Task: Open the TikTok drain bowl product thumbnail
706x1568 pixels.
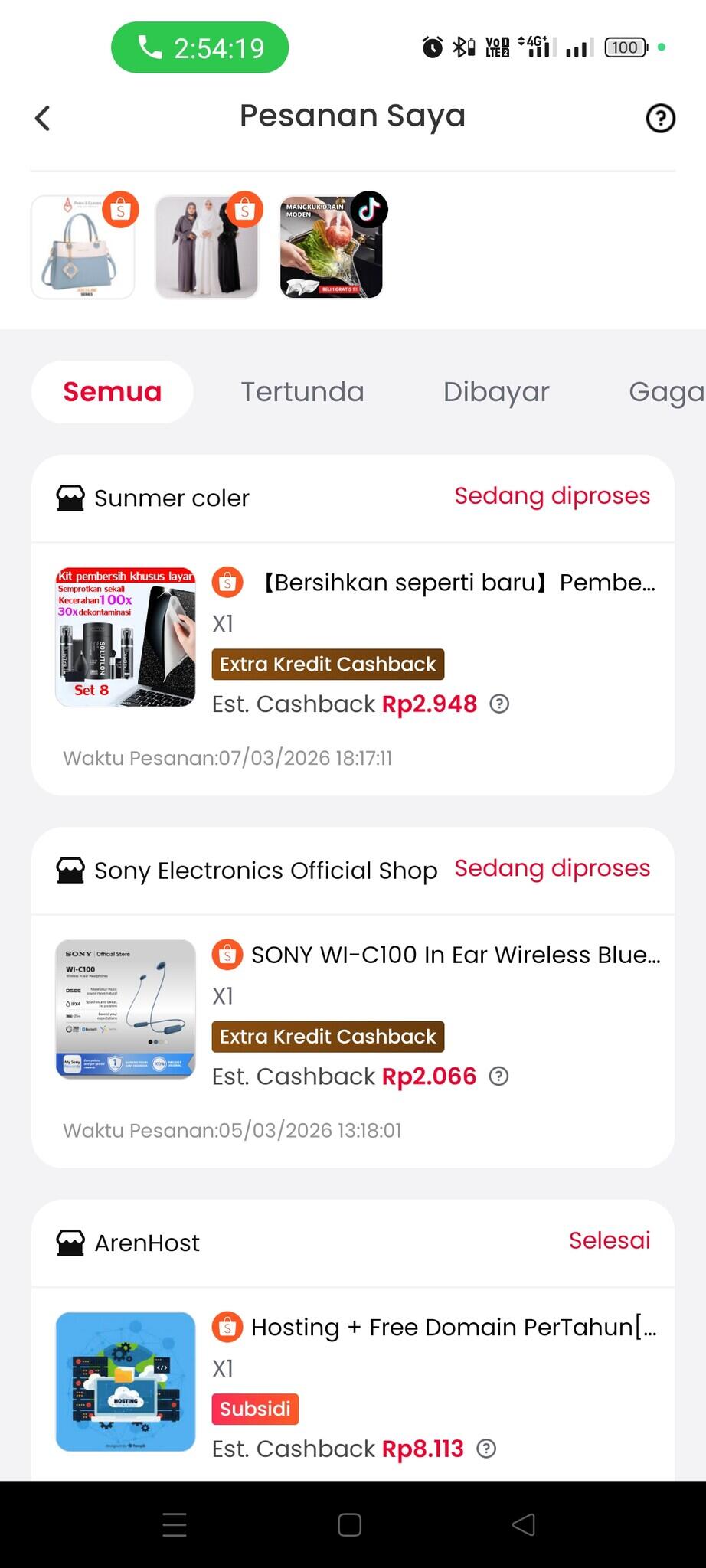Action: [x=331, y=247]
